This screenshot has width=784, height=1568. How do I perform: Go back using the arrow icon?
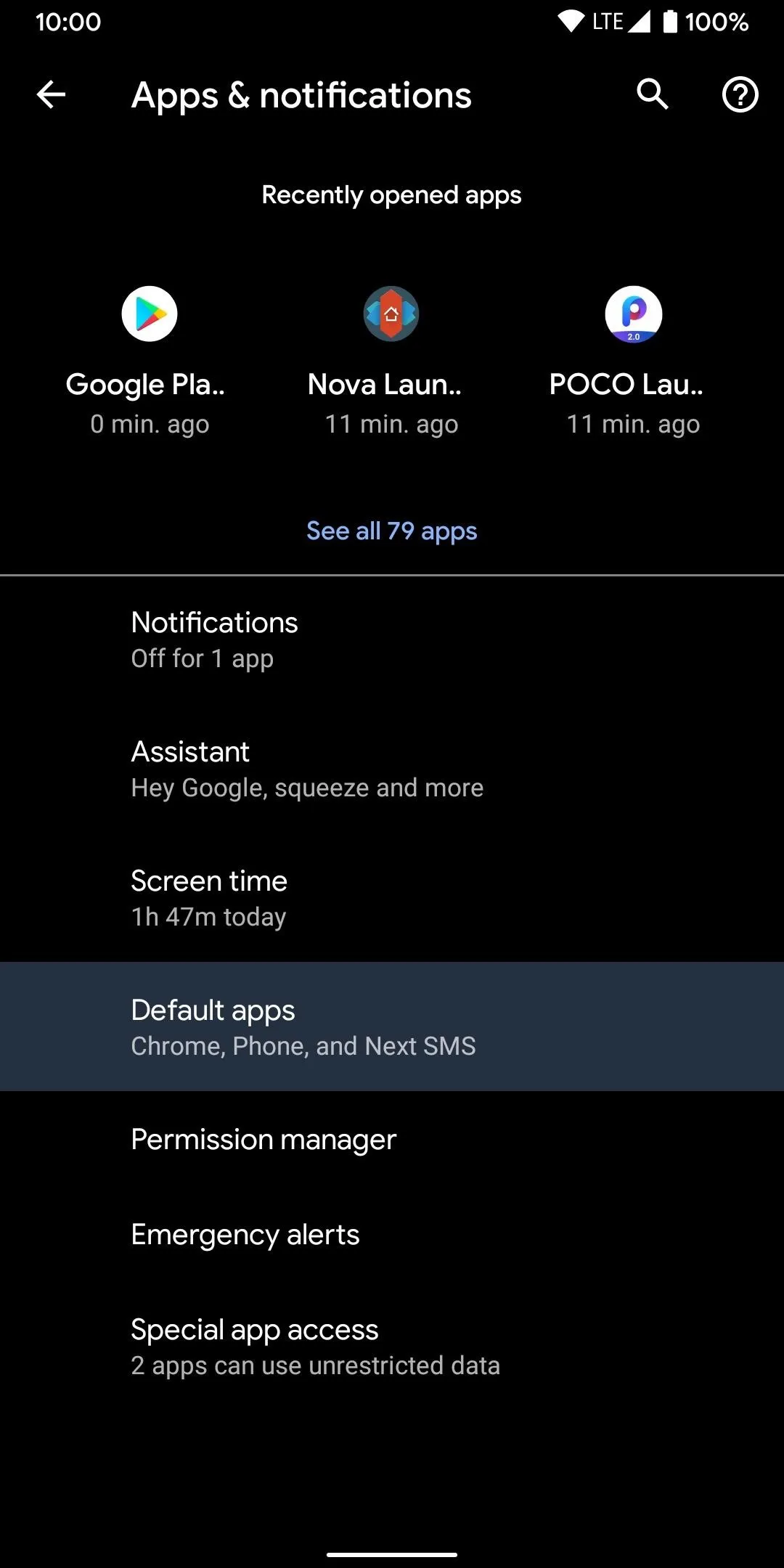coord(51,94)
